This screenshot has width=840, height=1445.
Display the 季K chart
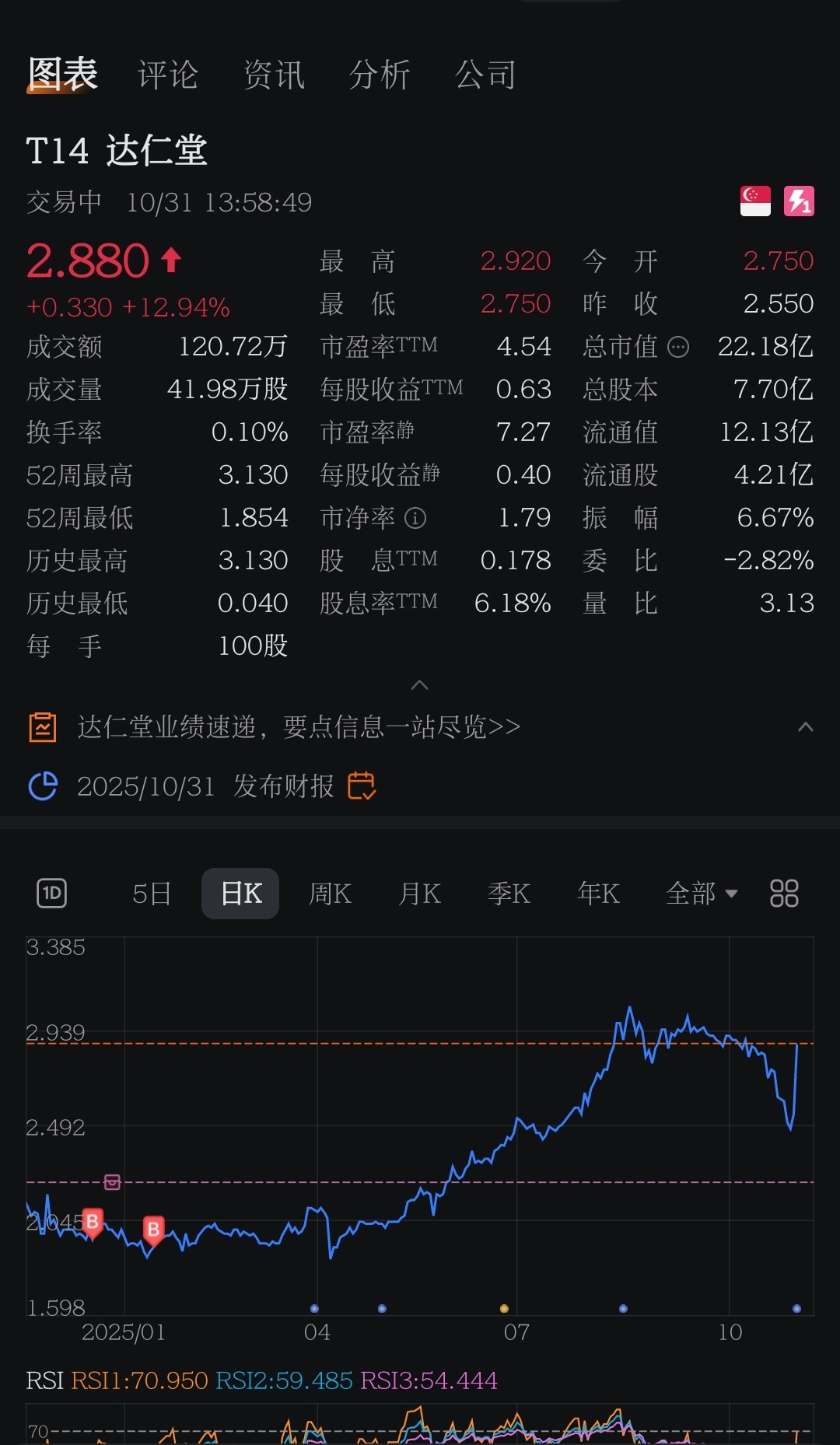click(x=509, y=894)
